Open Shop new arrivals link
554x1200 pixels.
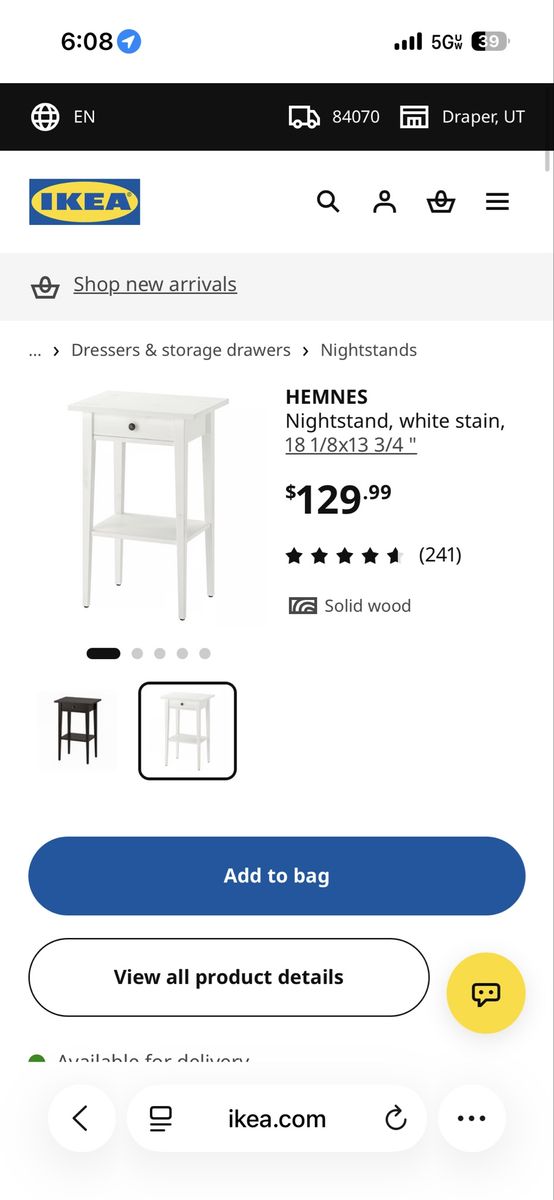[155, 284]
